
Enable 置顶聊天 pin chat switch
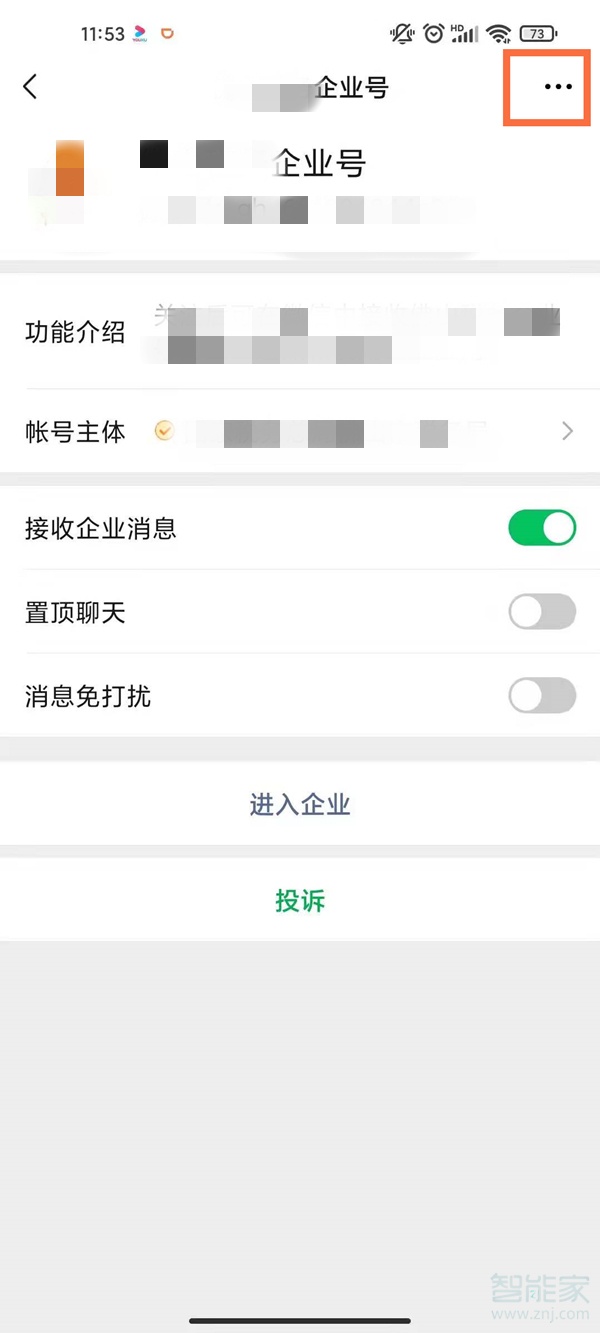click(x=542, y=612)
